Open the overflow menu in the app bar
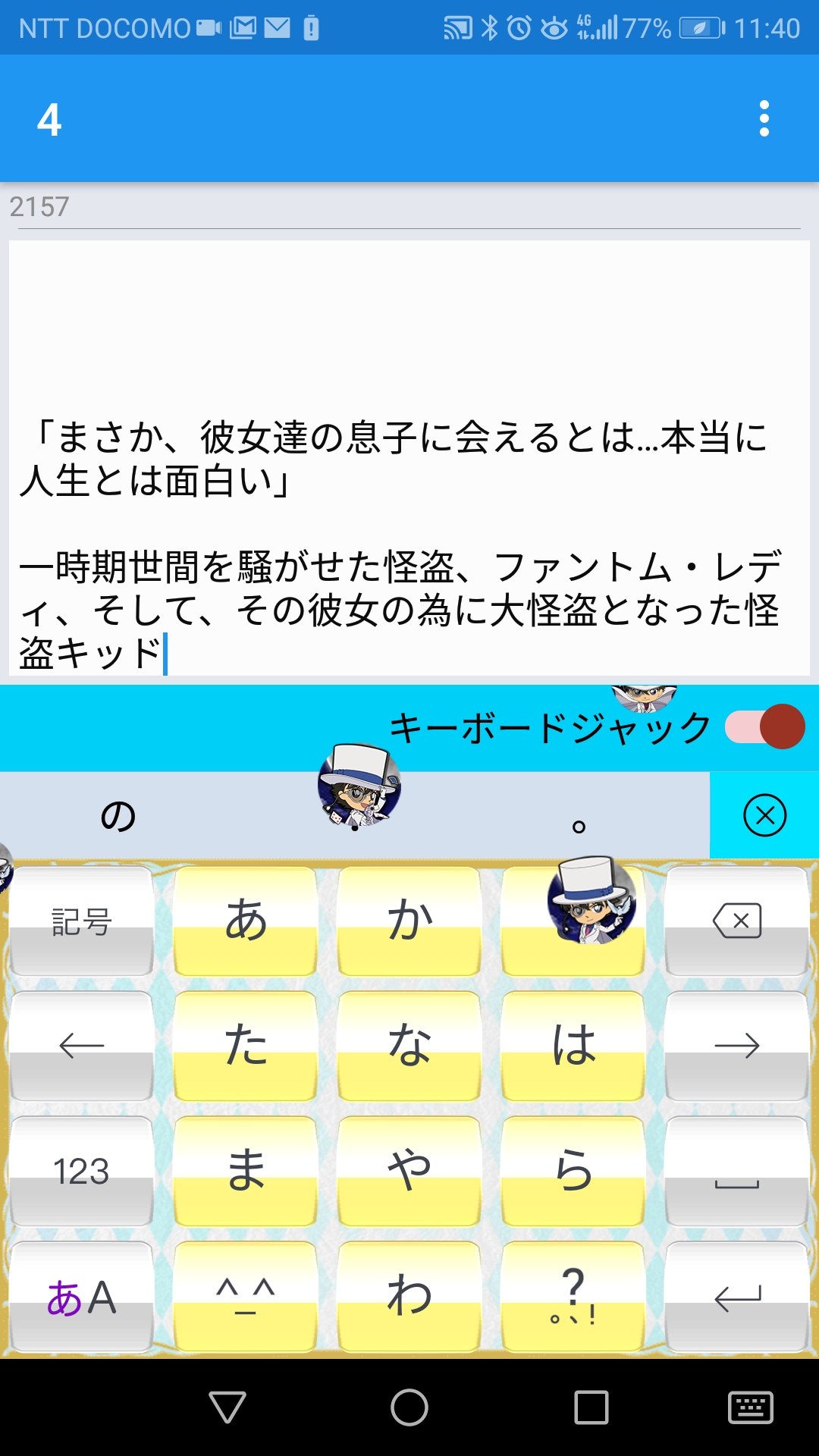Image resolution: width=819 pixels, height=1456 pixels. click(764, 119)
